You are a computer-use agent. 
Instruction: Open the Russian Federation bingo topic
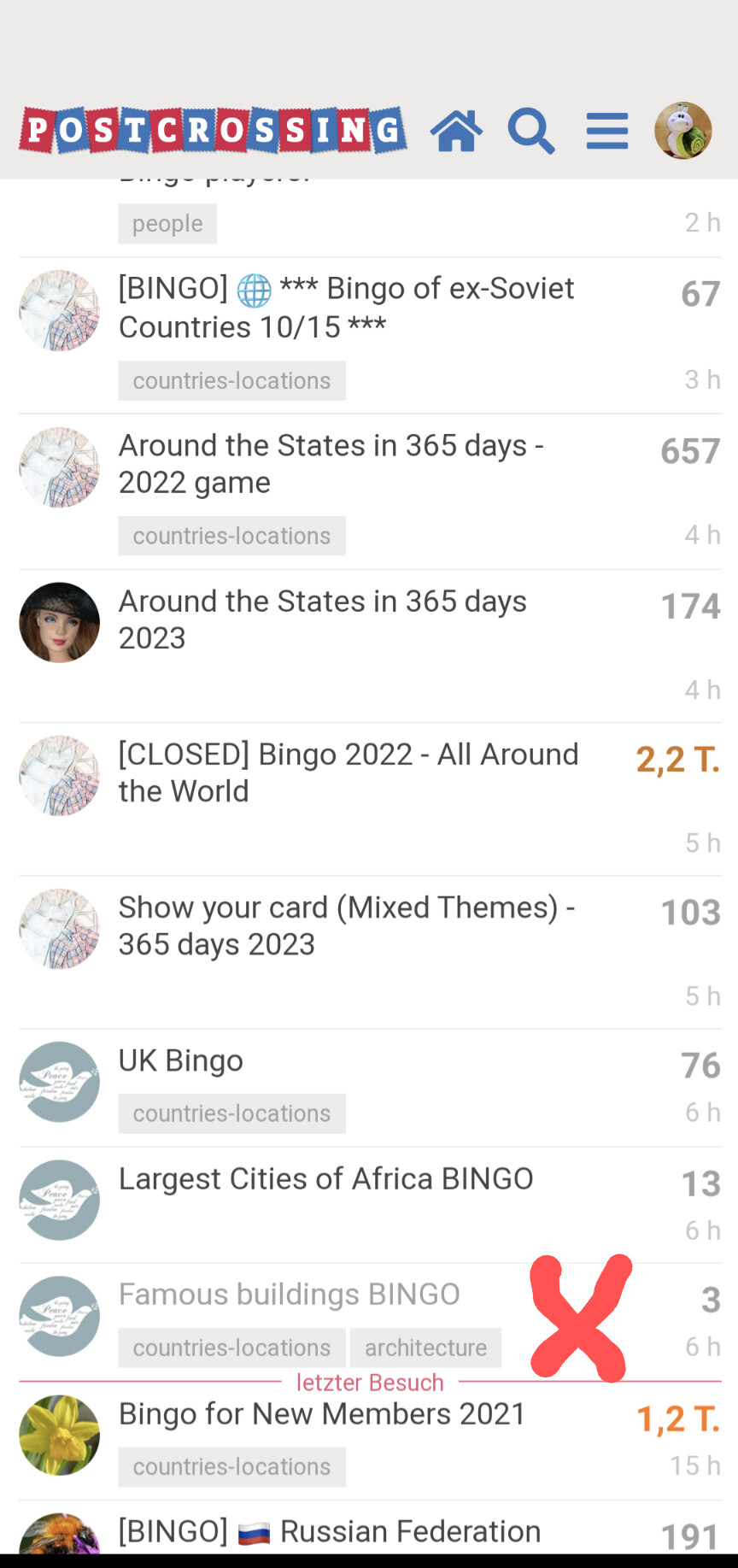410,1531
